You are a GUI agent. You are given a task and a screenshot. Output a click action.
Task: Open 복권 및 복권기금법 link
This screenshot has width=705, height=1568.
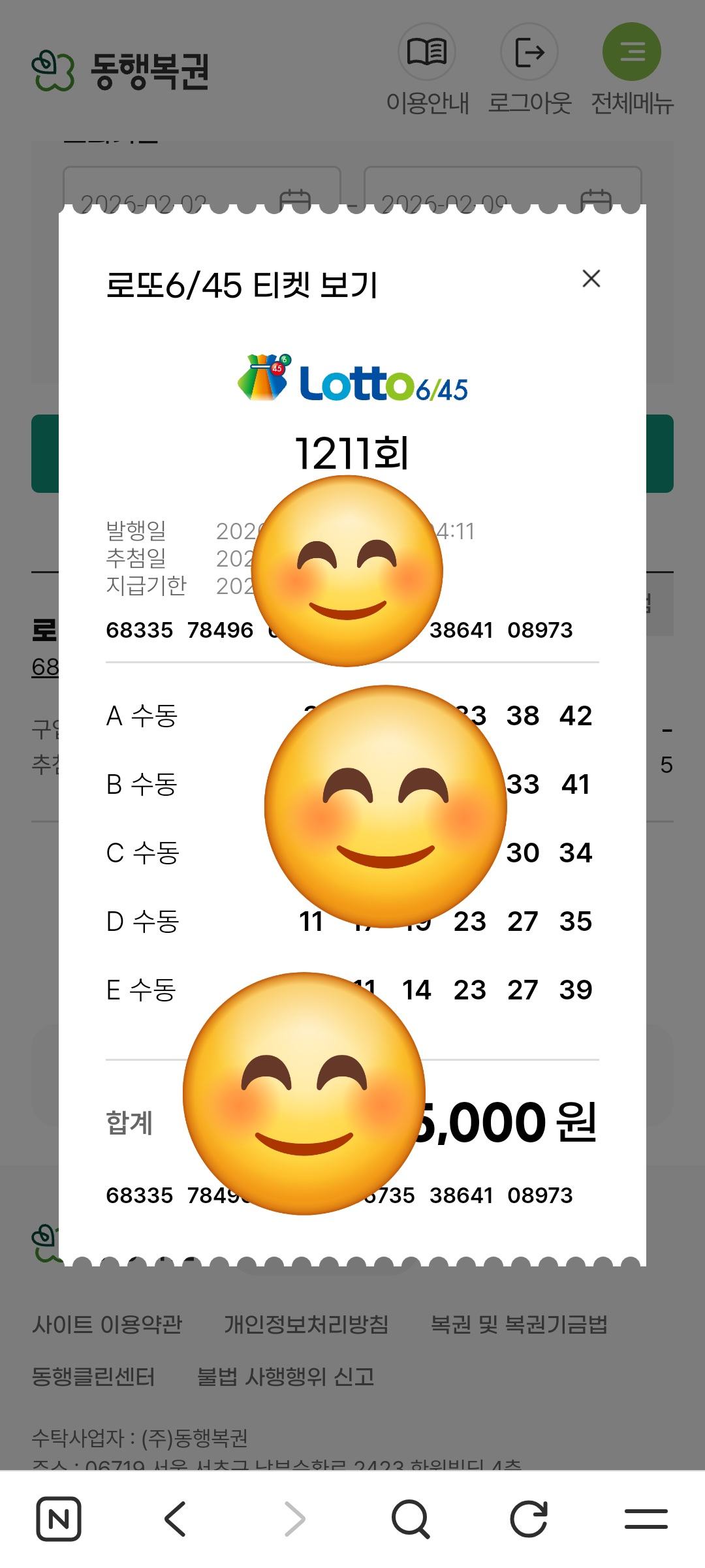[x=519, y=1325]
